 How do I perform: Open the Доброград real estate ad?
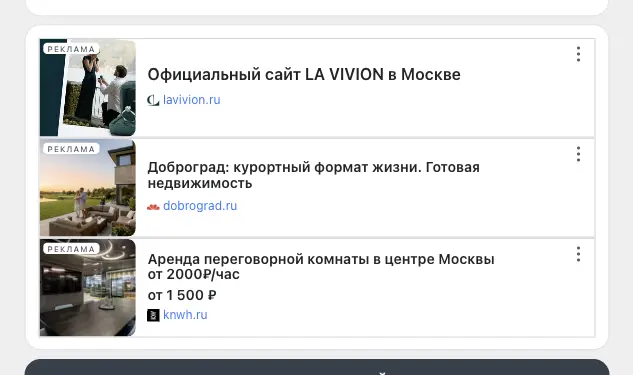tap(313, 175)
